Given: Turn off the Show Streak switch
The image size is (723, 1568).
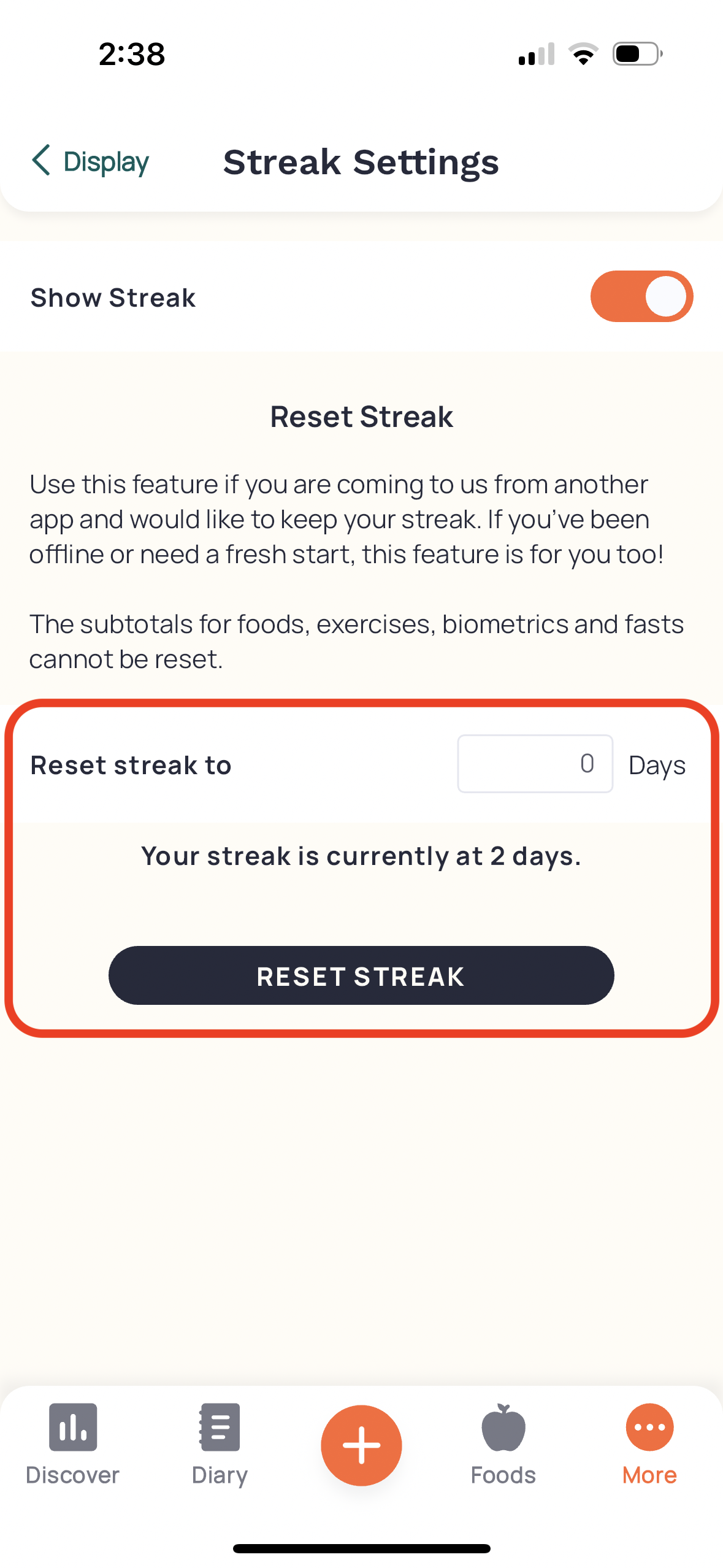Looking at the screenshot, I should [x=641, y=297].
